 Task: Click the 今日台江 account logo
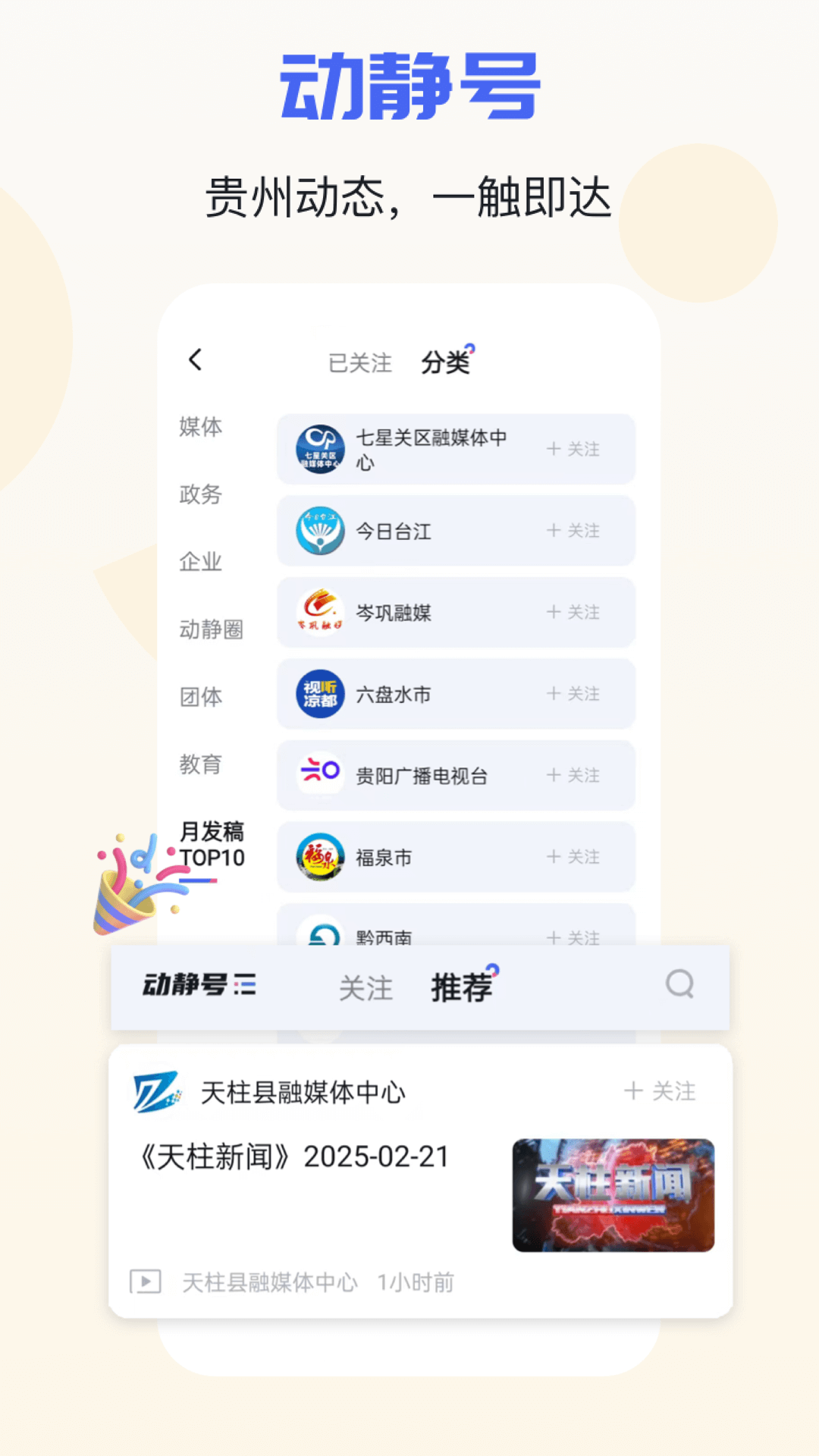(x=319, y=531)
